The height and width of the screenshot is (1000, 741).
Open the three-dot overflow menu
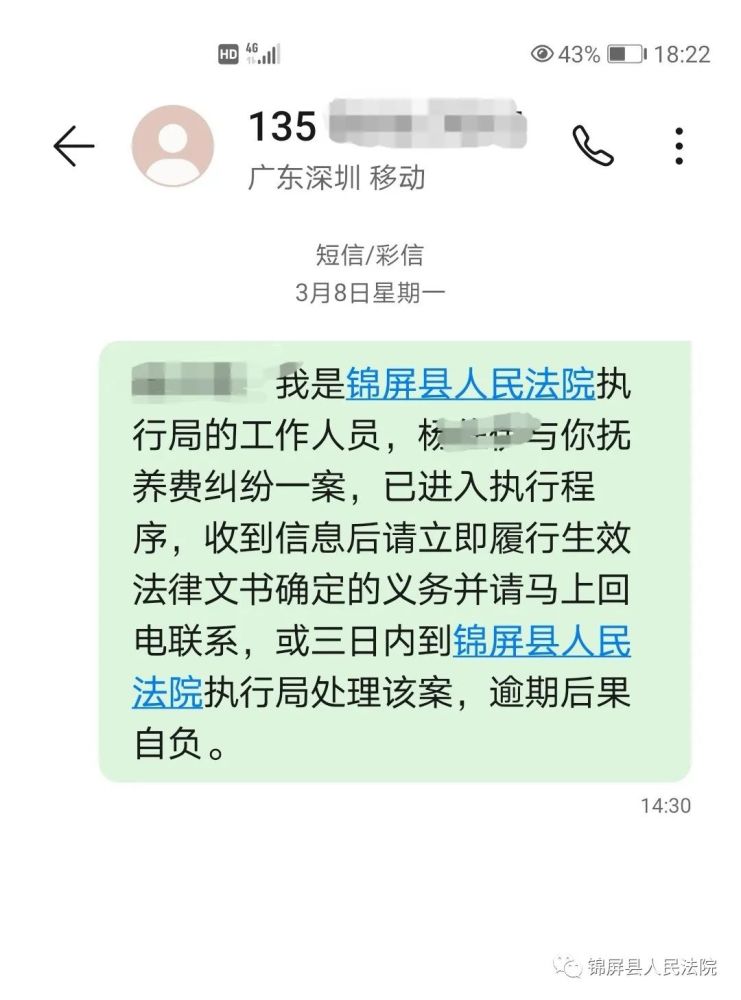(679, 146)
